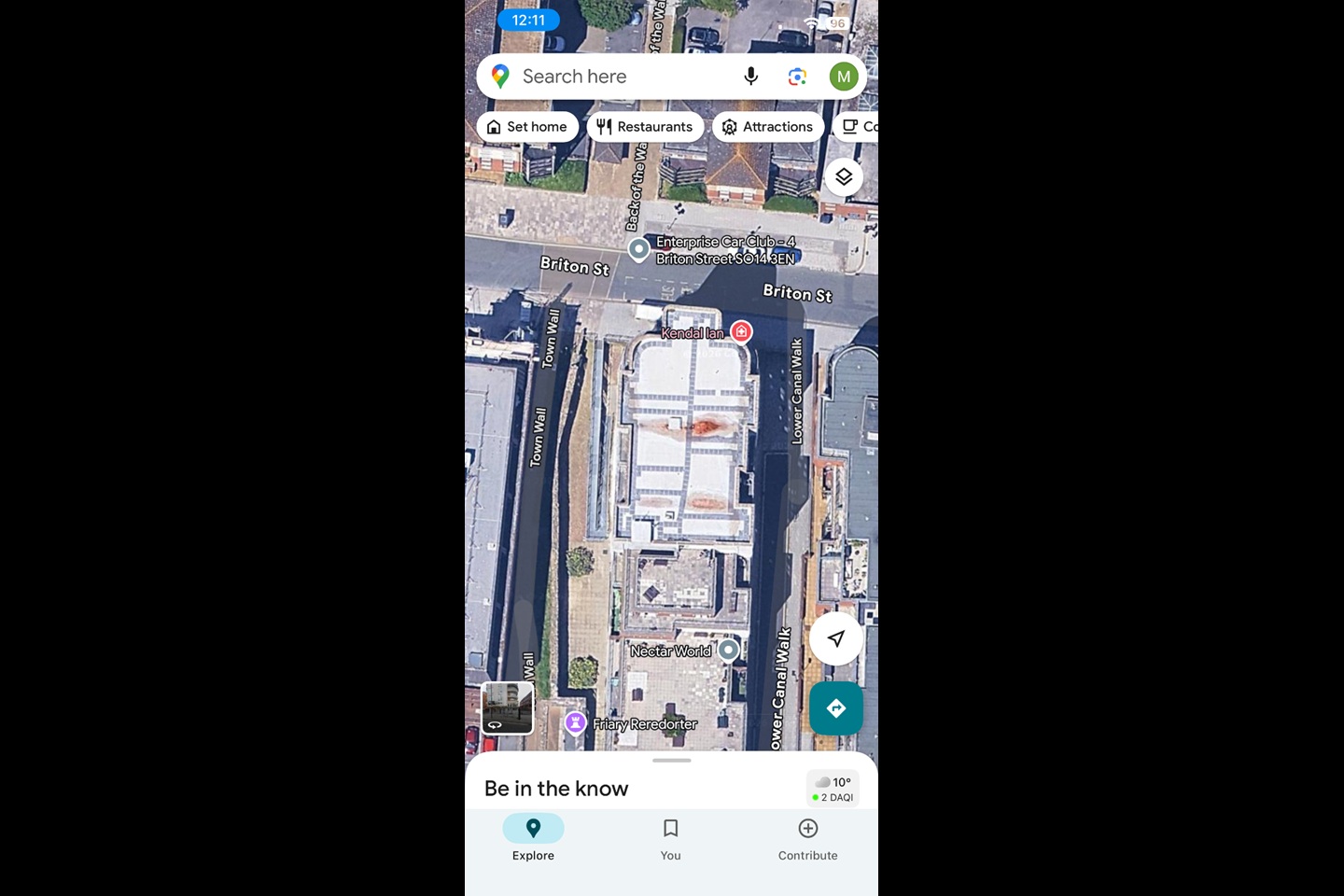The height and width of the screenshot is (896, 1344).
Task: Open the Friary Reredorter place pin
Action: coord(576,722)
